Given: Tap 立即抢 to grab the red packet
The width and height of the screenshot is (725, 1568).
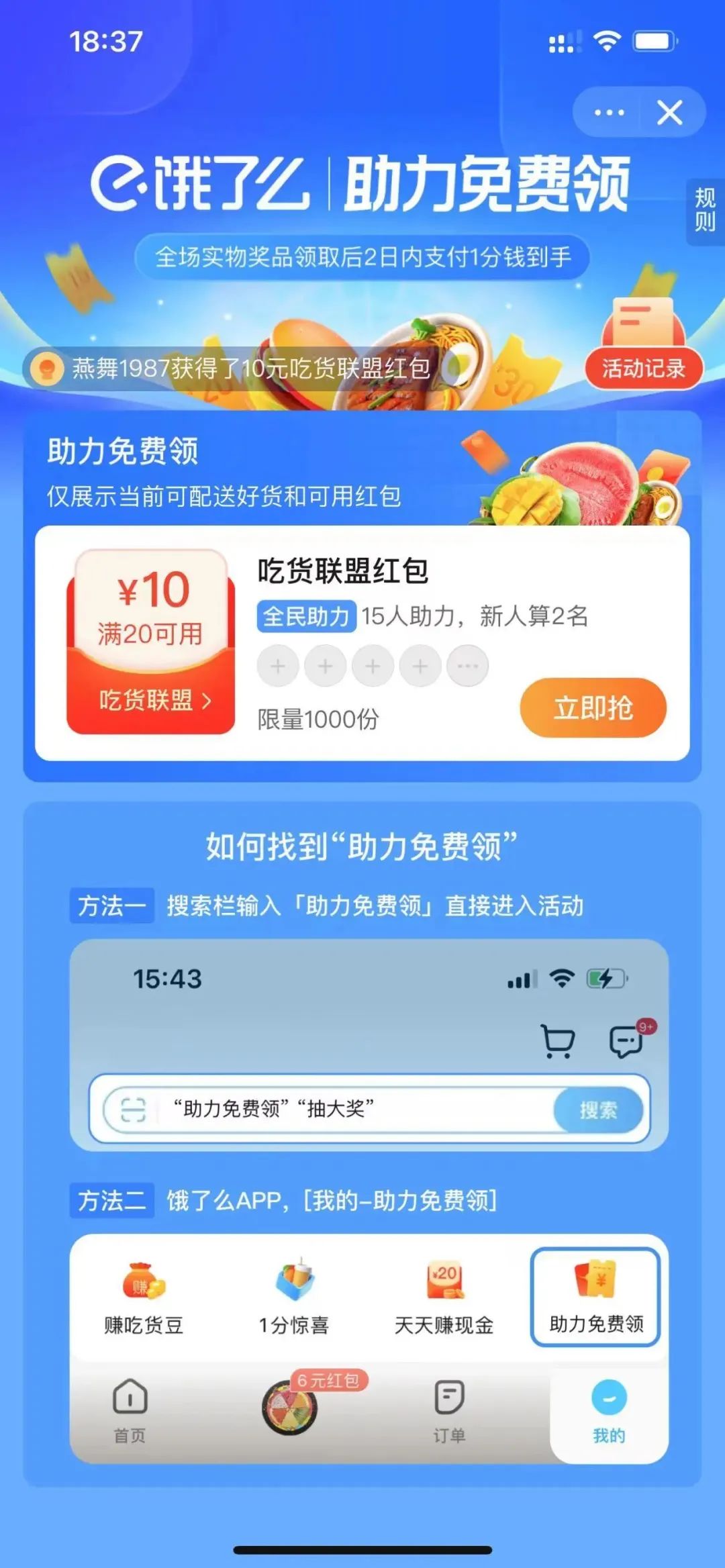Looking at the screenshot, I should (x=593, y=707).
